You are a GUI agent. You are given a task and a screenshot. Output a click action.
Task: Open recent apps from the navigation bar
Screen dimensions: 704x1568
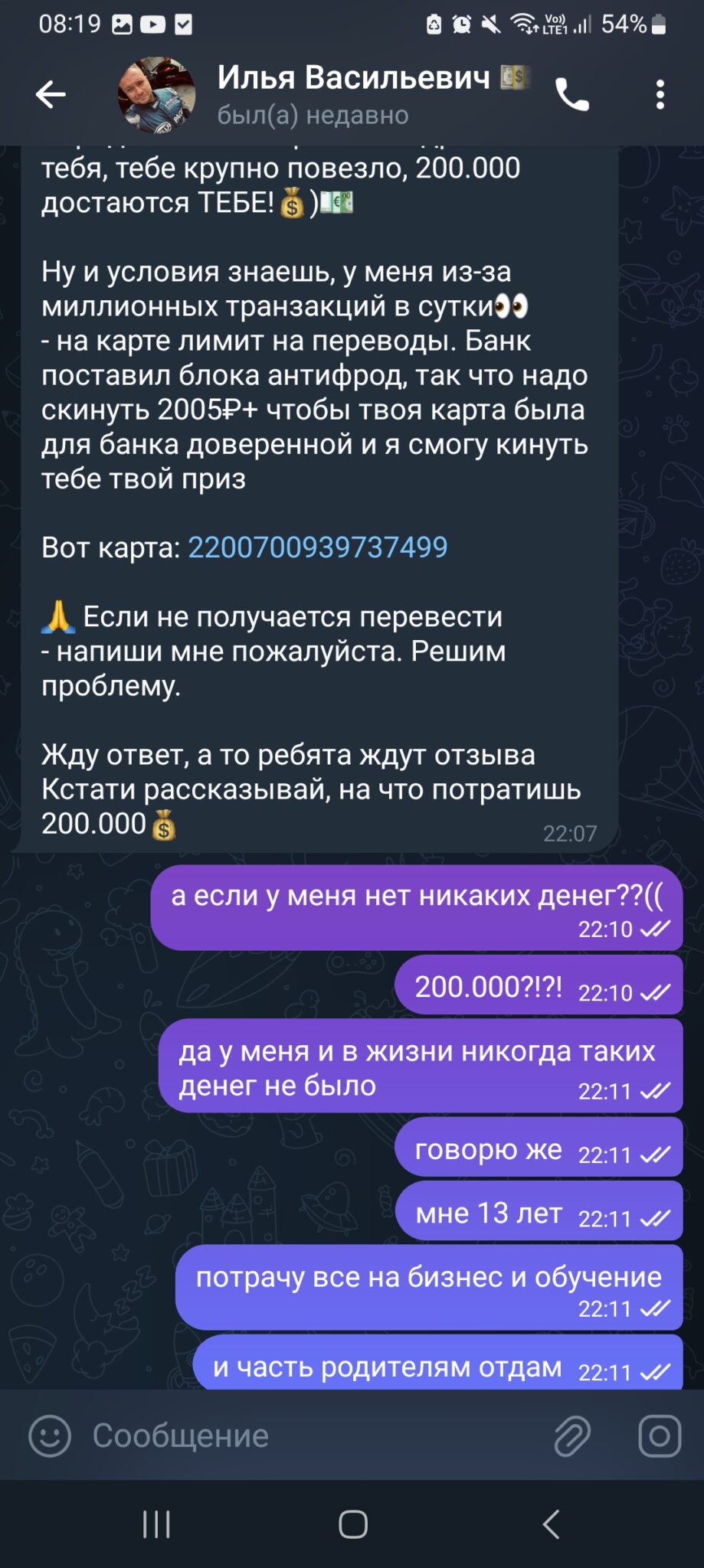[156, 1524]
